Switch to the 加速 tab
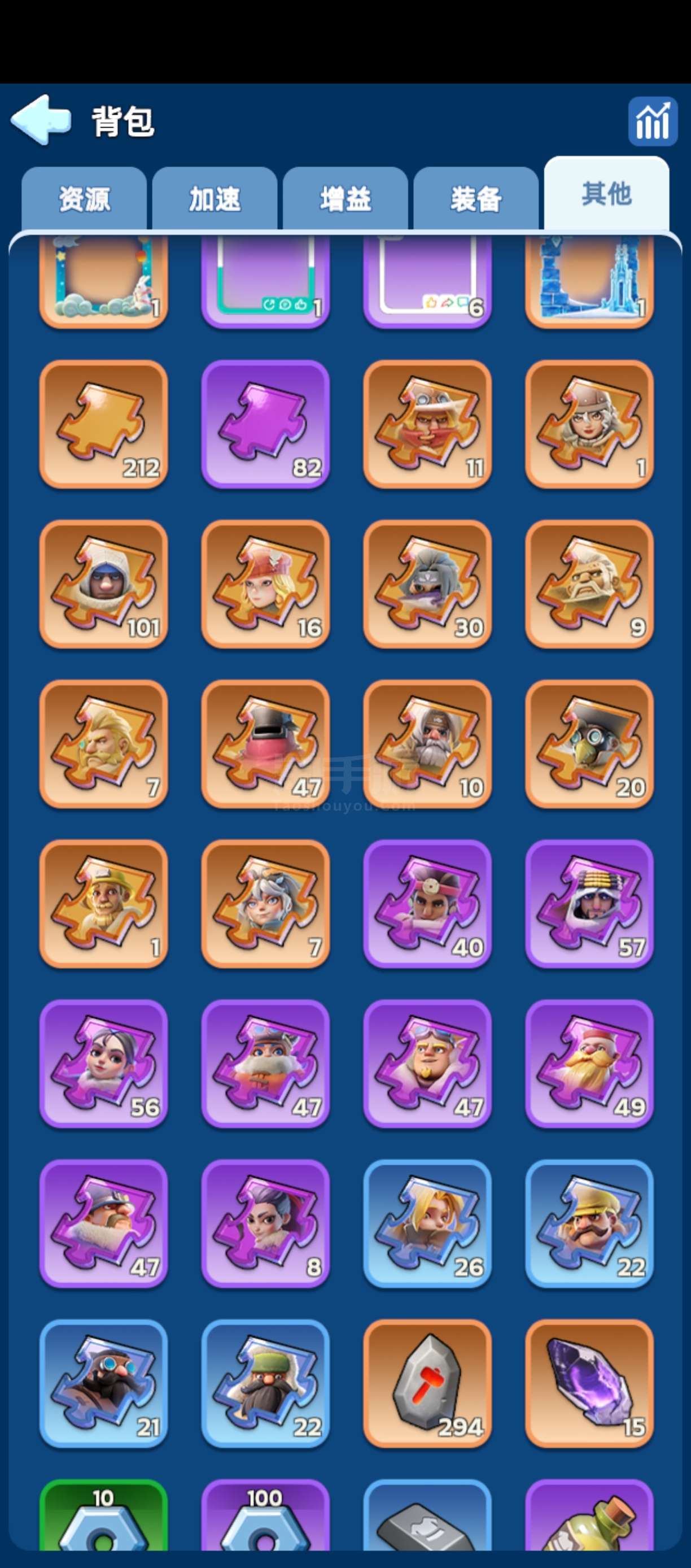691x1568 pixels. pos(215,199)
